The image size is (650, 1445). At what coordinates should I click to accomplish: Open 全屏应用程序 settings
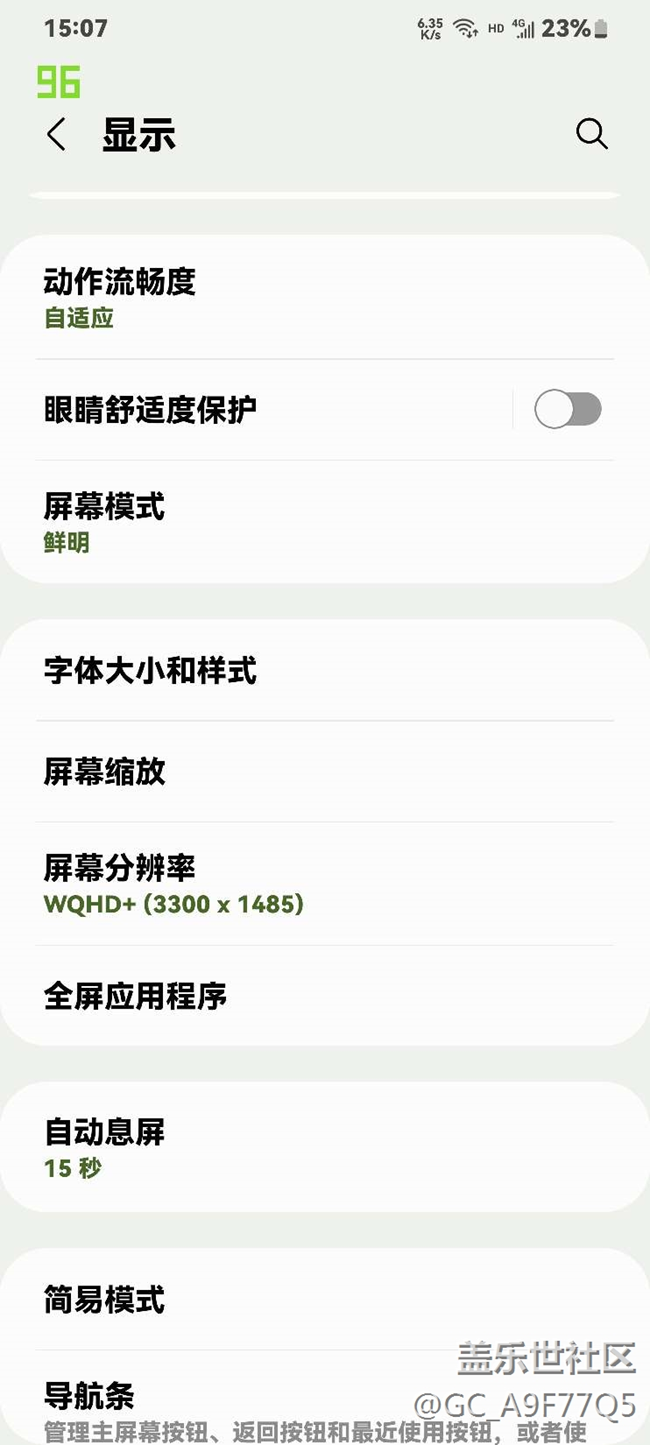coord(324,996)
